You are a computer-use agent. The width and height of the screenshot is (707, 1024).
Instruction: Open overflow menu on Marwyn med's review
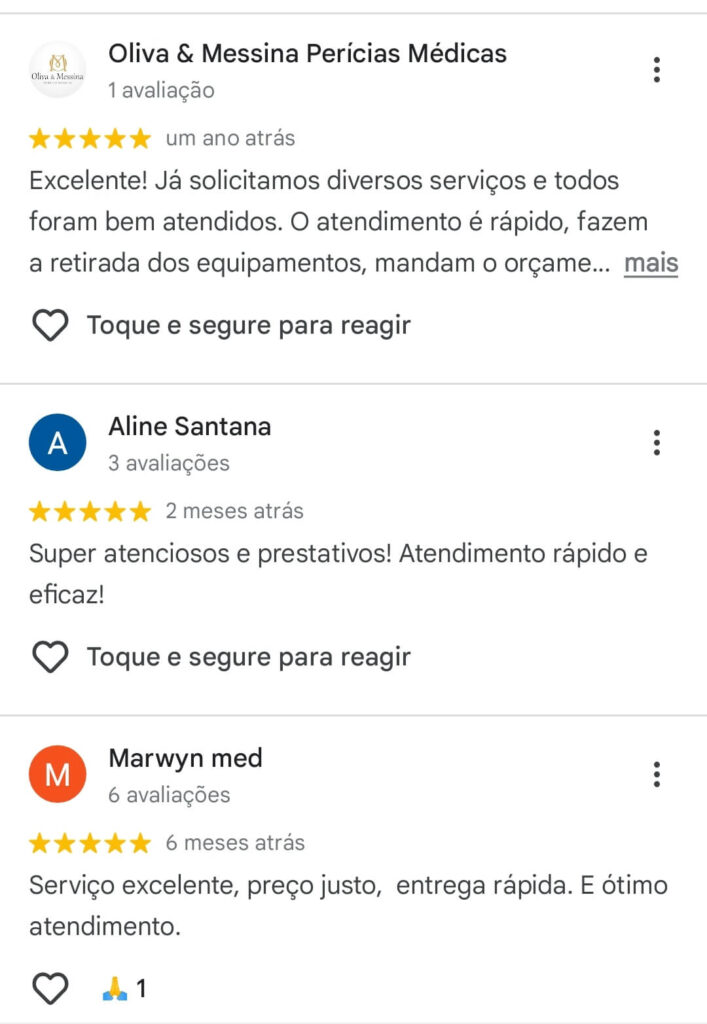(656, 774)
